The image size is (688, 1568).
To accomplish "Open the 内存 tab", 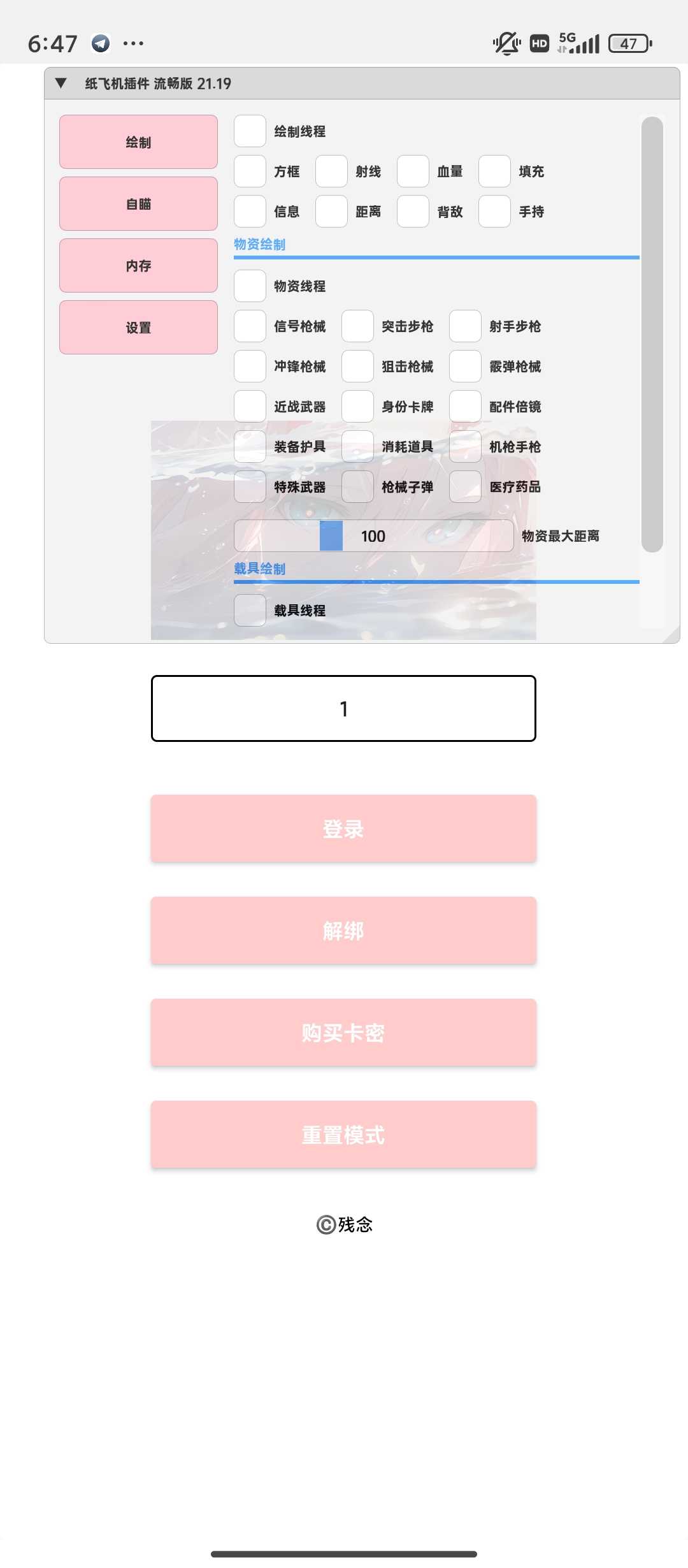I will (x=138, y=266).
